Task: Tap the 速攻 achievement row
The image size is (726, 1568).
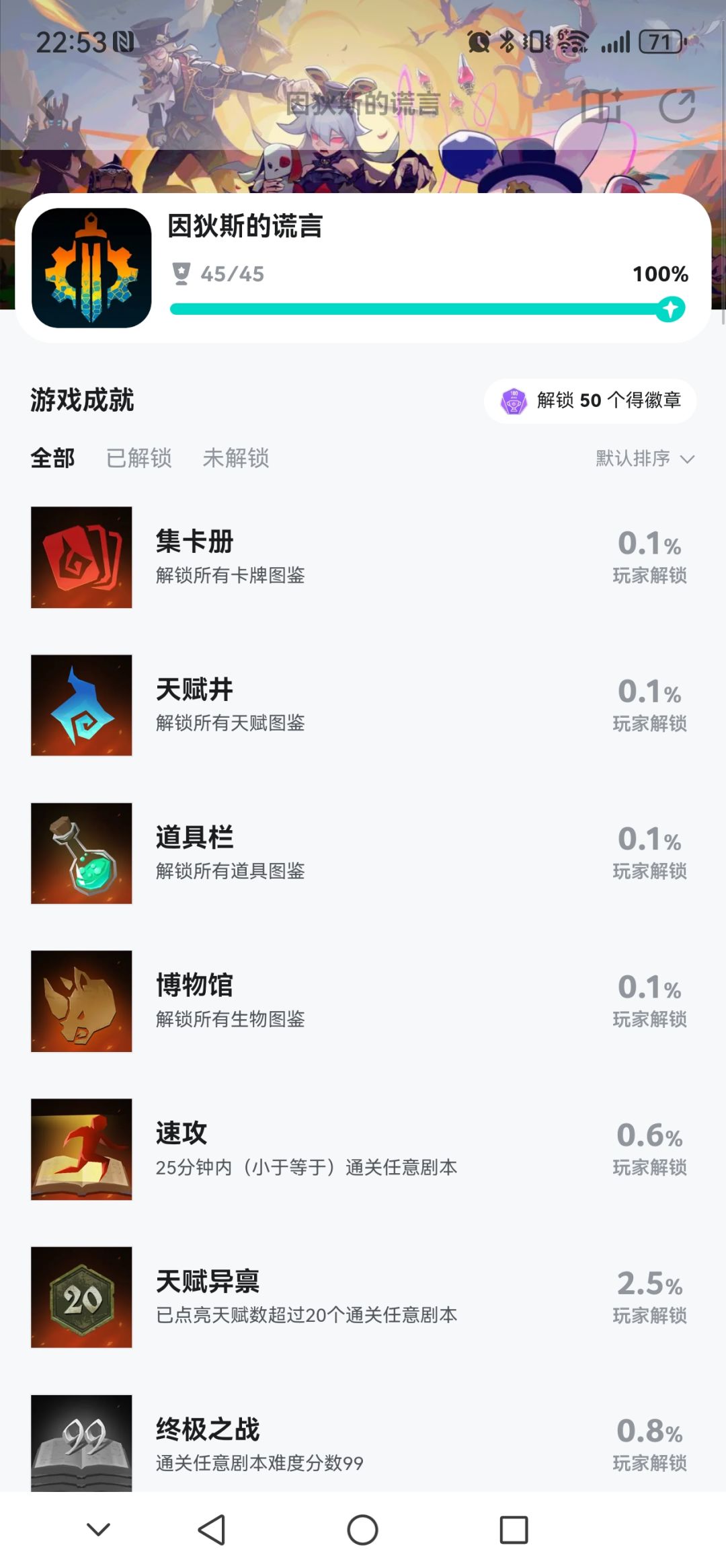Action: tap(363, 1150)
